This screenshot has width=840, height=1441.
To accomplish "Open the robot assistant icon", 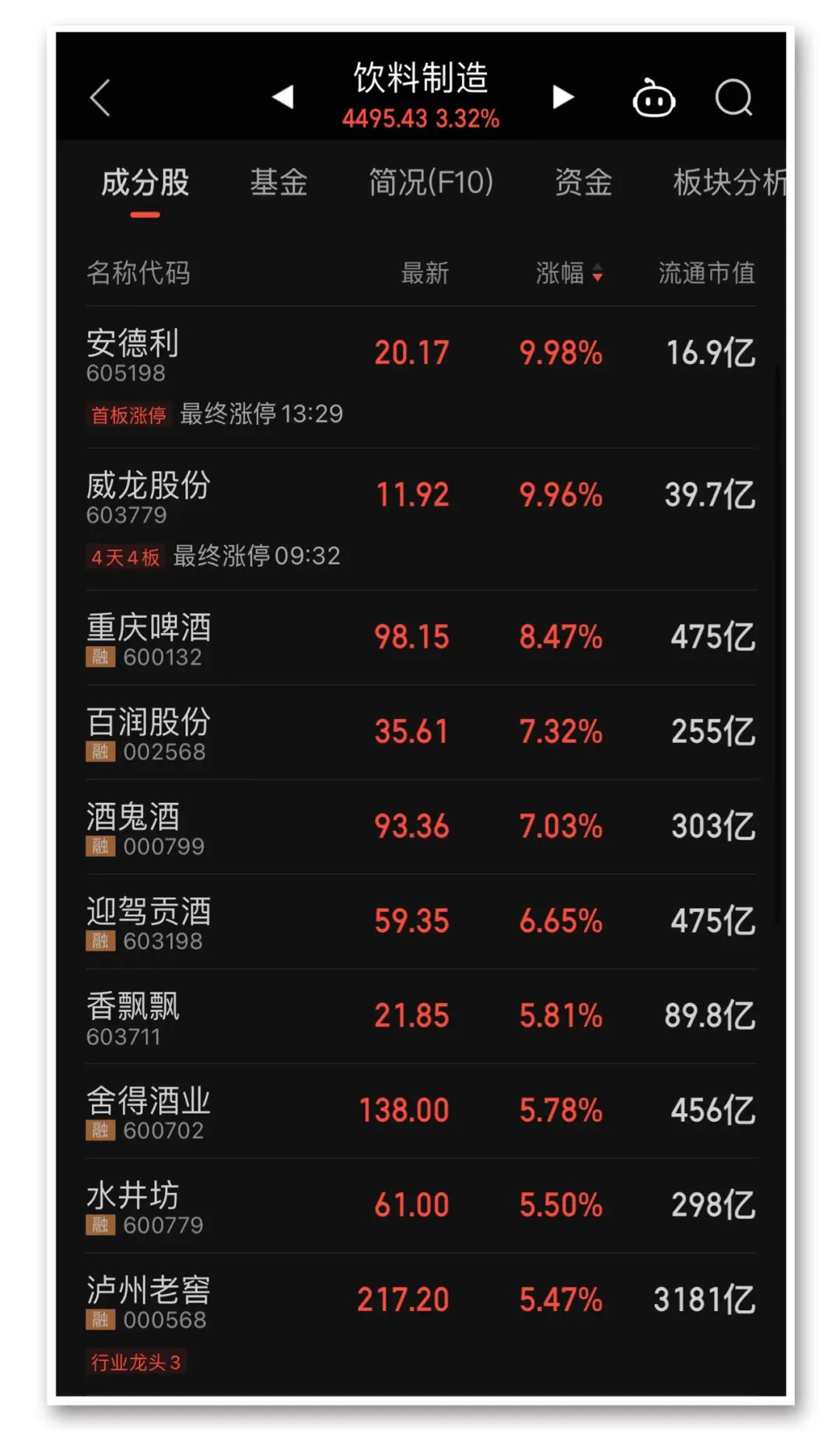I will 653,99.
